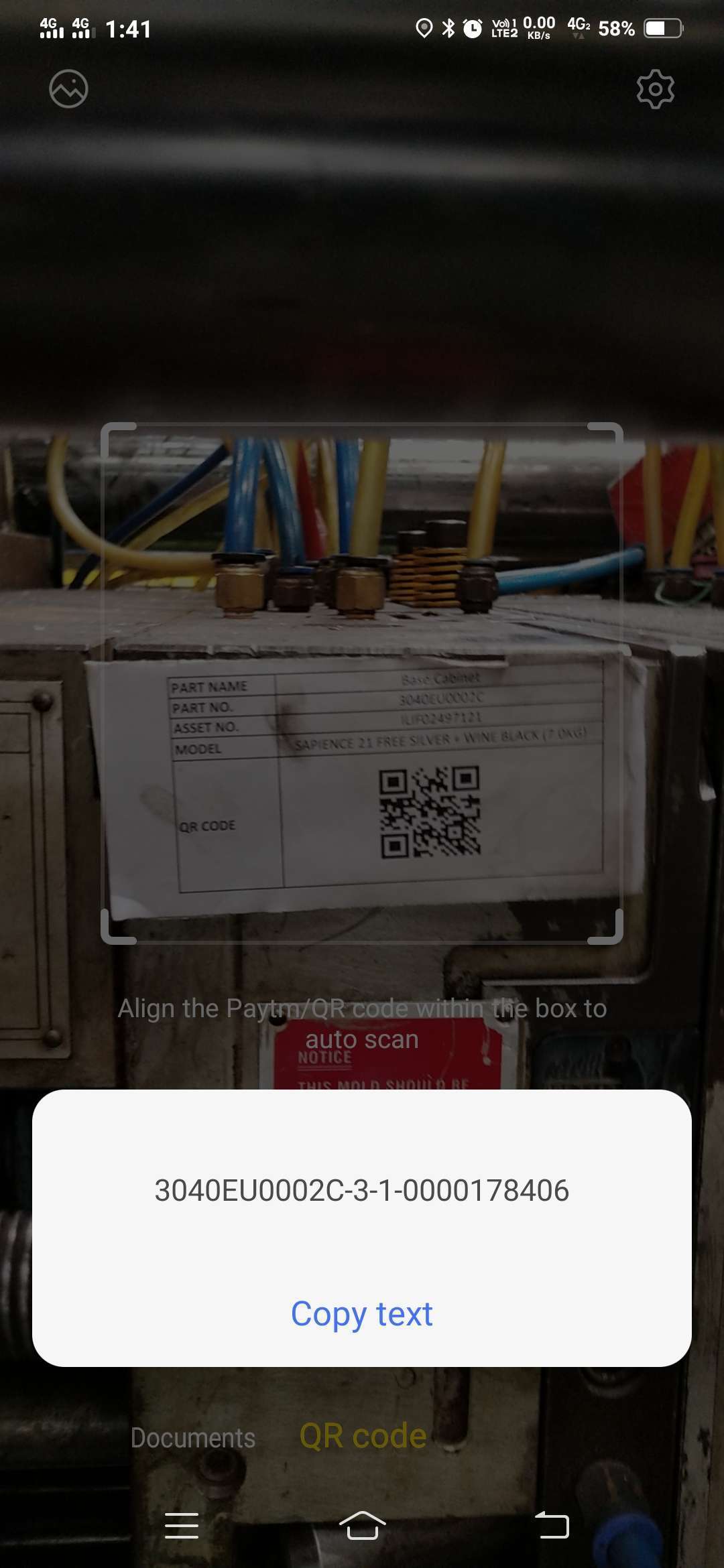Go back using the system back button
724x1568 pixels.
pyautogui.click(x=552, y=1526)
